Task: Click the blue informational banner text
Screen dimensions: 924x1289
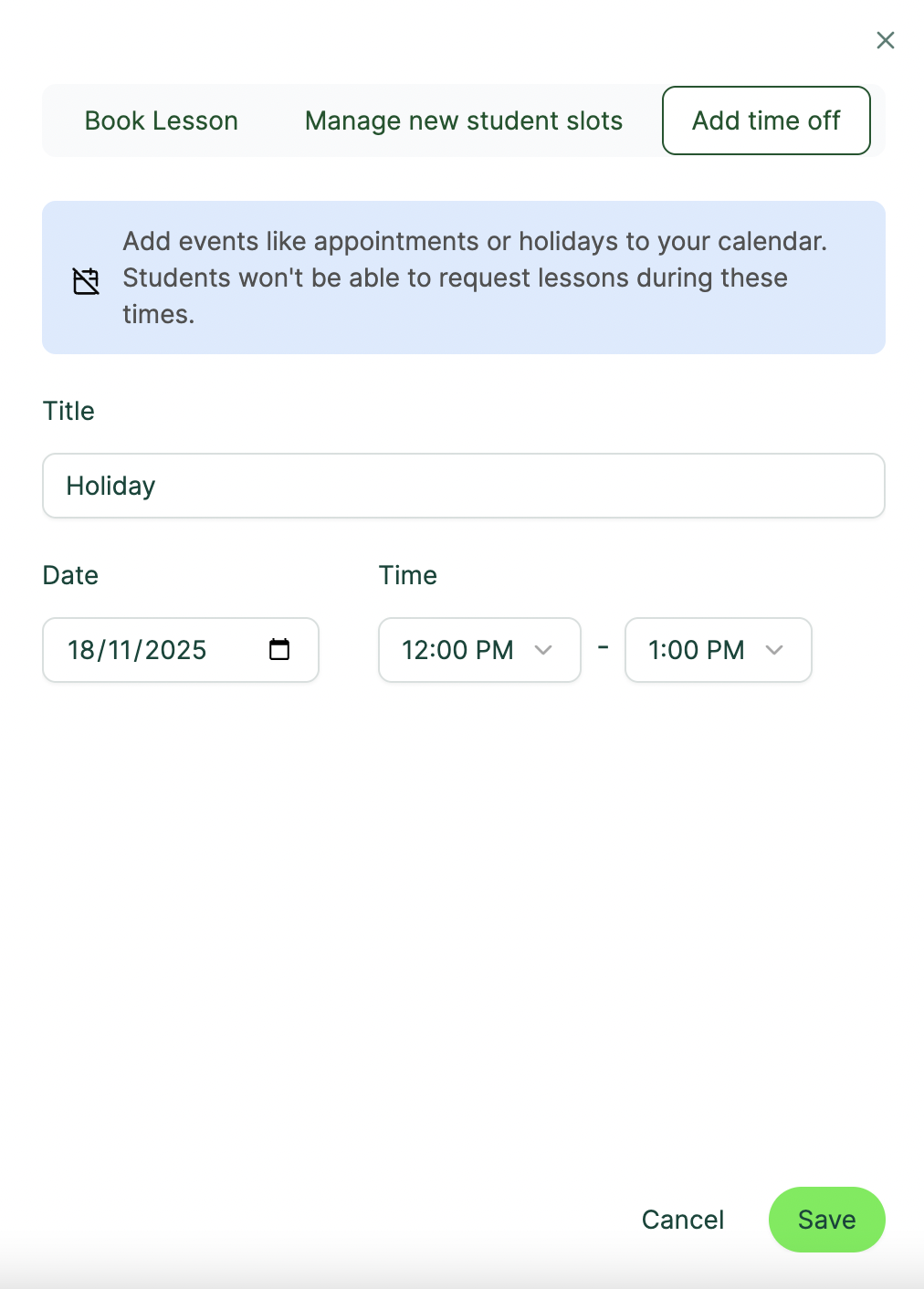Action: 474,278
